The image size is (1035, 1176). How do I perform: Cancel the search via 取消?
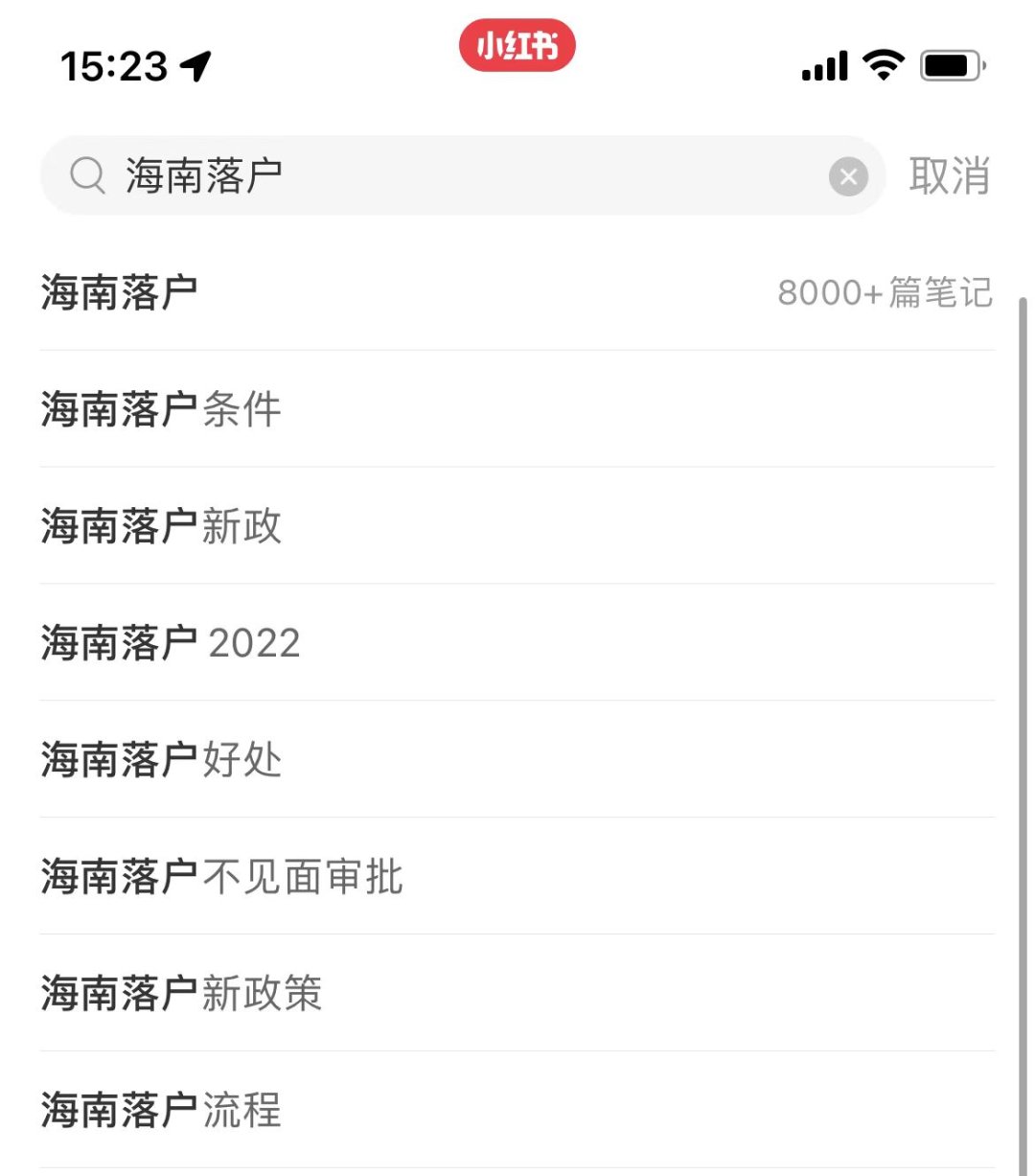pyautogui.click(x=949, y=176)
